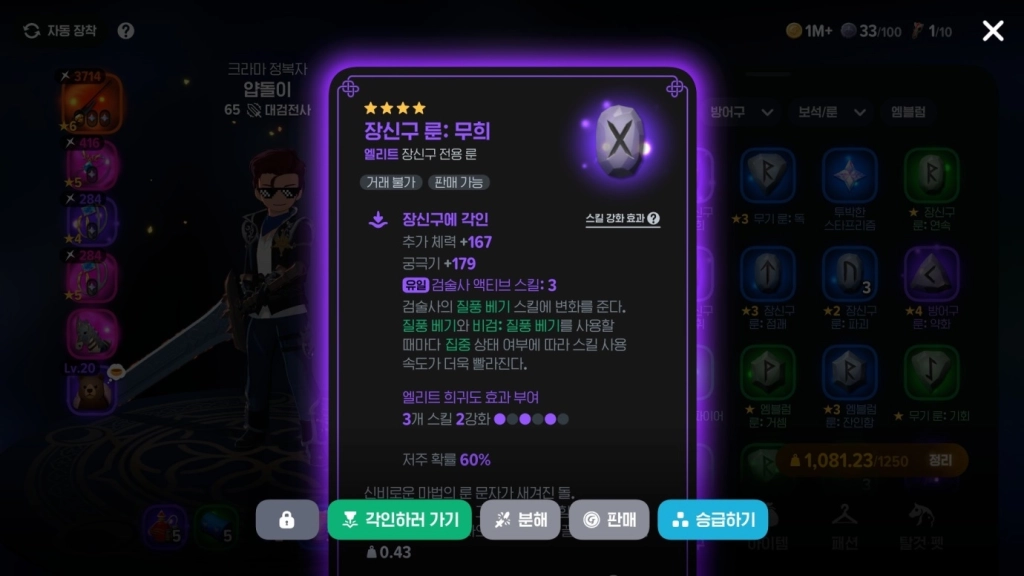
Task: Close the inventory screen with the X
Action: coord(992,31)
